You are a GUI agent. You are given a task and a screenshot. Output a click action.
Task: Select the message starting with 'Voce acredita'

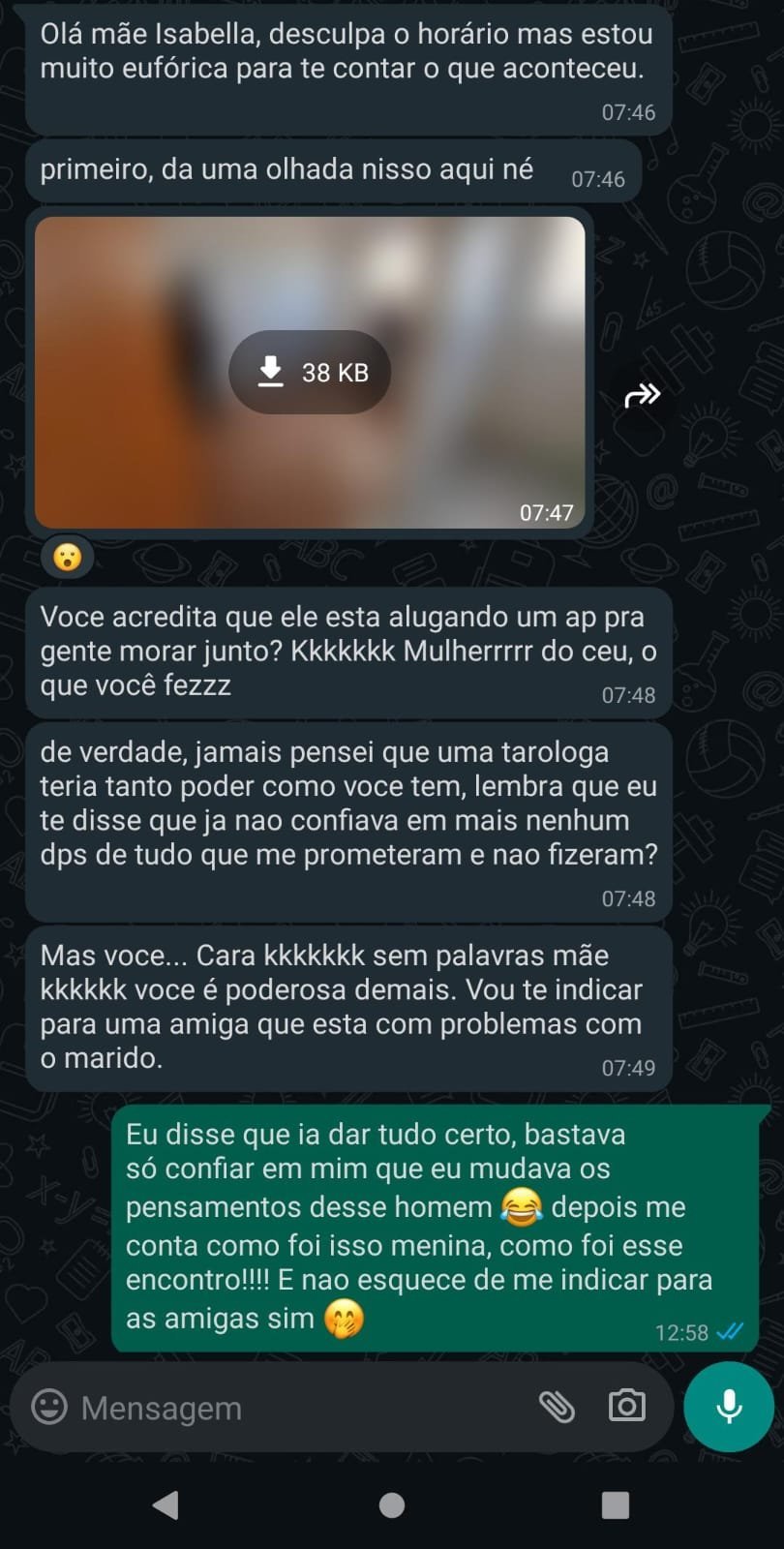pyautogui.click(x=348, y=651)
